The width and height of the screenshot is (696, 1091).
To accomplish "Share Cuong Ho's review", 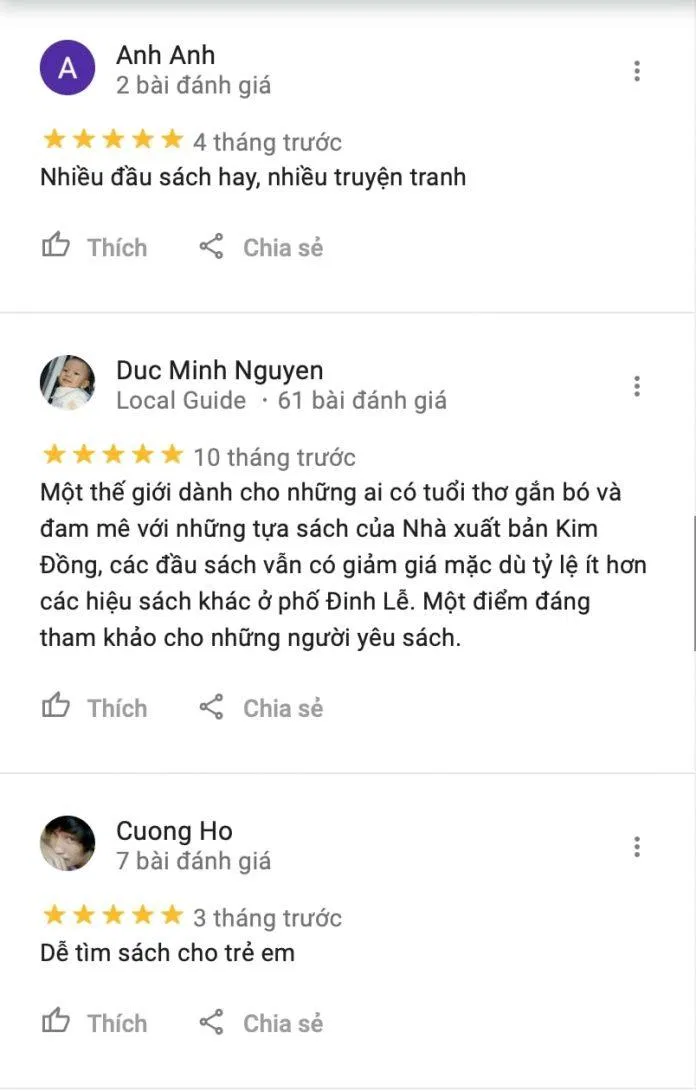I will click(261, 1023).
